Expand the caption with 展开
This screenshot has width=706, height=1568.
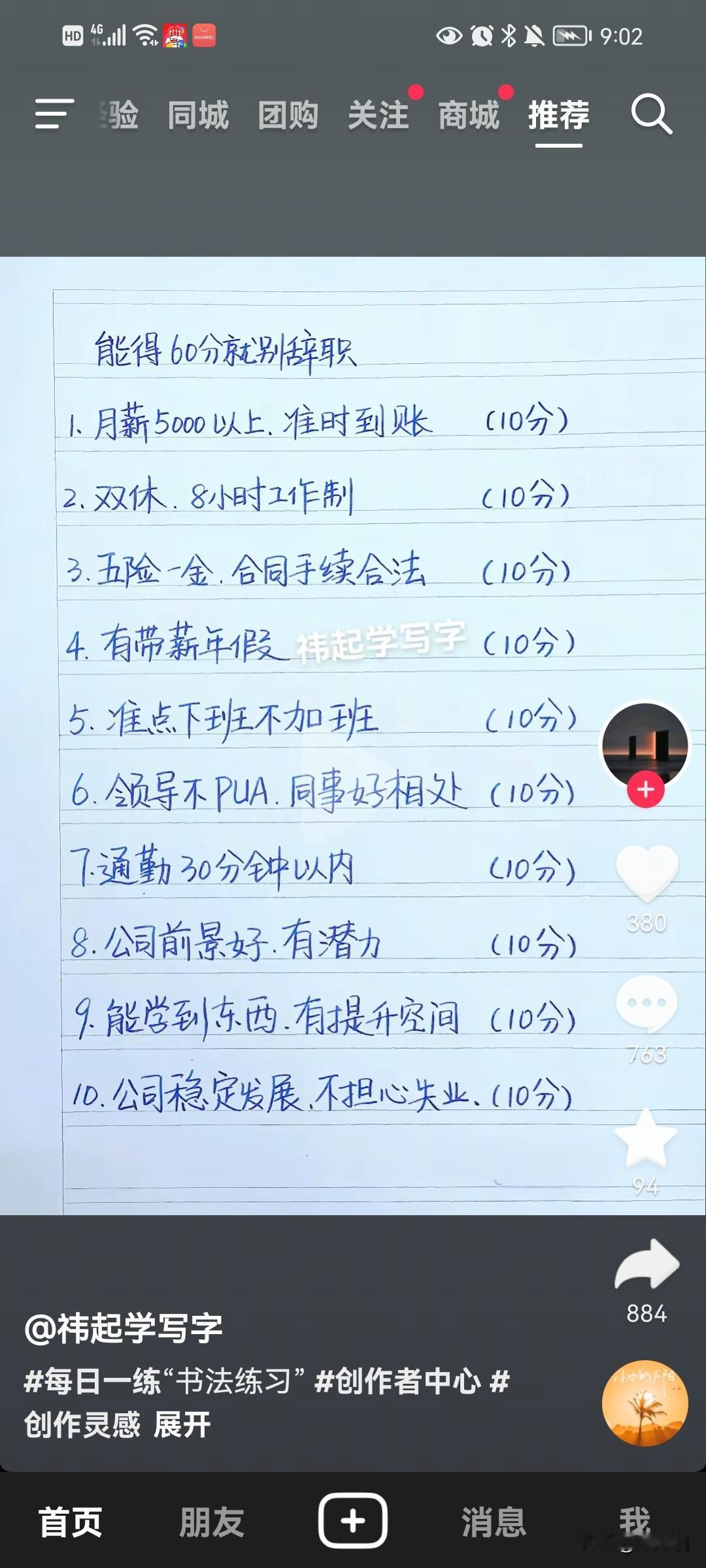click(x=182, y=1425)
